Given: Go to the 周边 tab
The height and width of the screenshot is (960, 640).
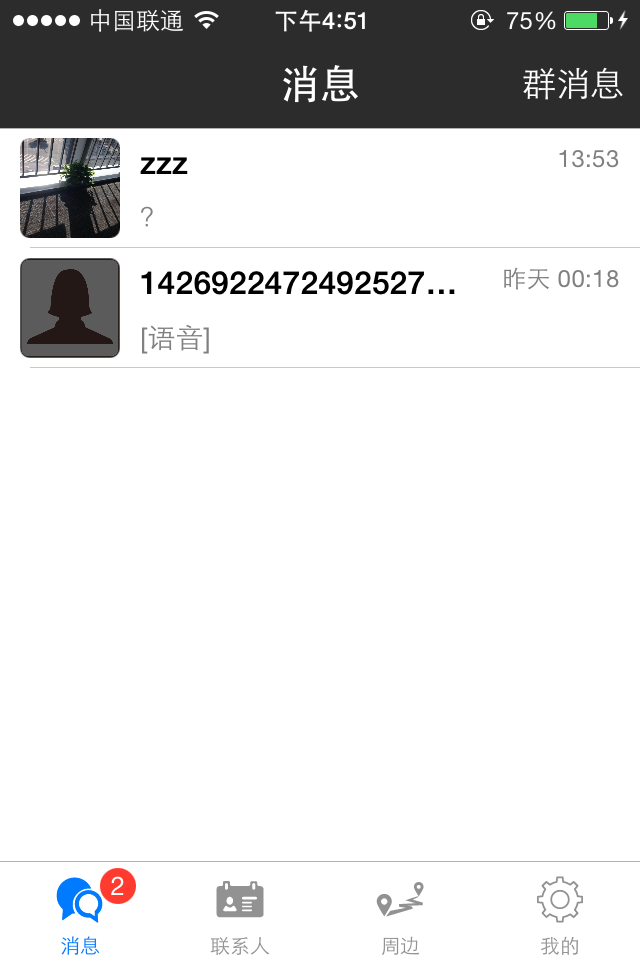Looking at the screenshot, I should [400, 913].
